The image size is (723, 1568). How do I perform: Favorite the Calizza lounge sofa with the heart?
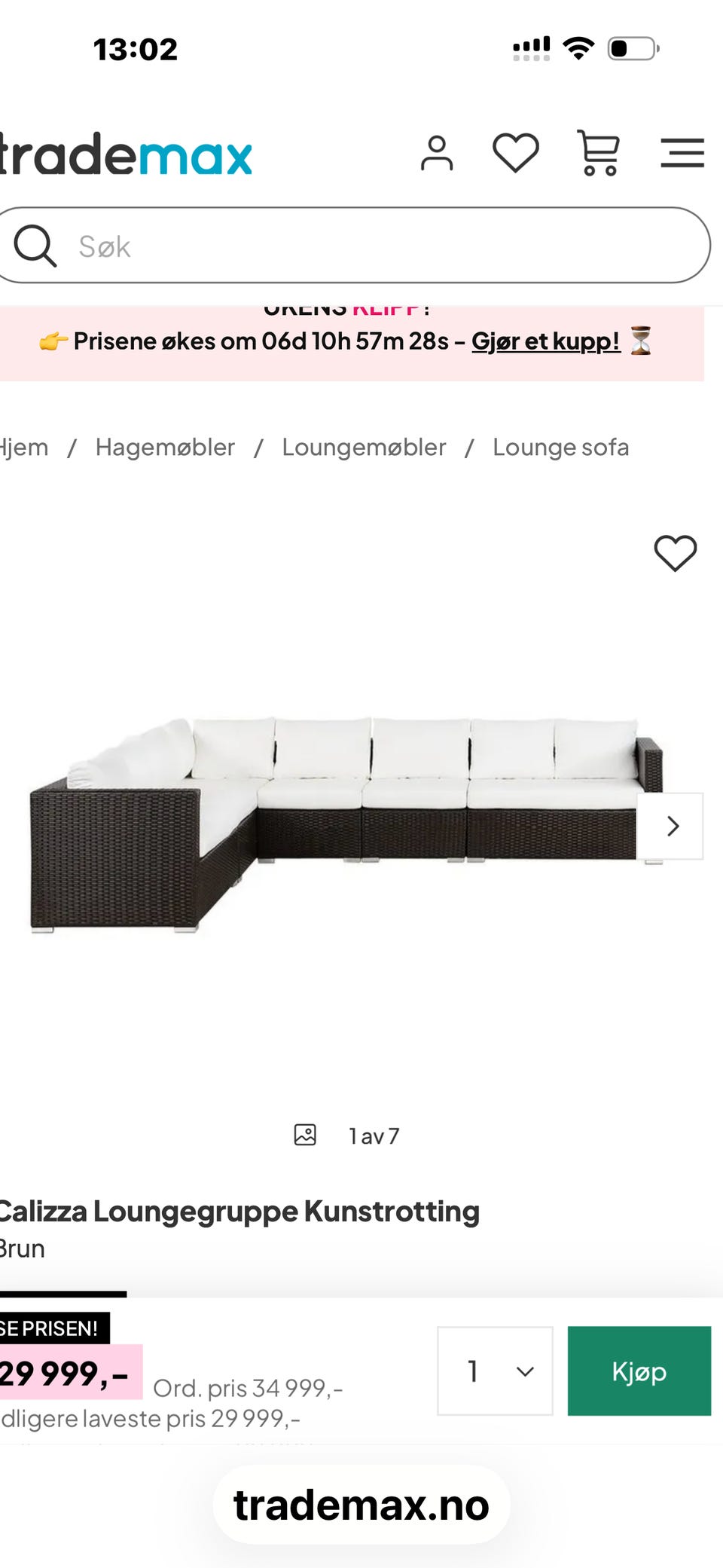click(x=674, y=554)
